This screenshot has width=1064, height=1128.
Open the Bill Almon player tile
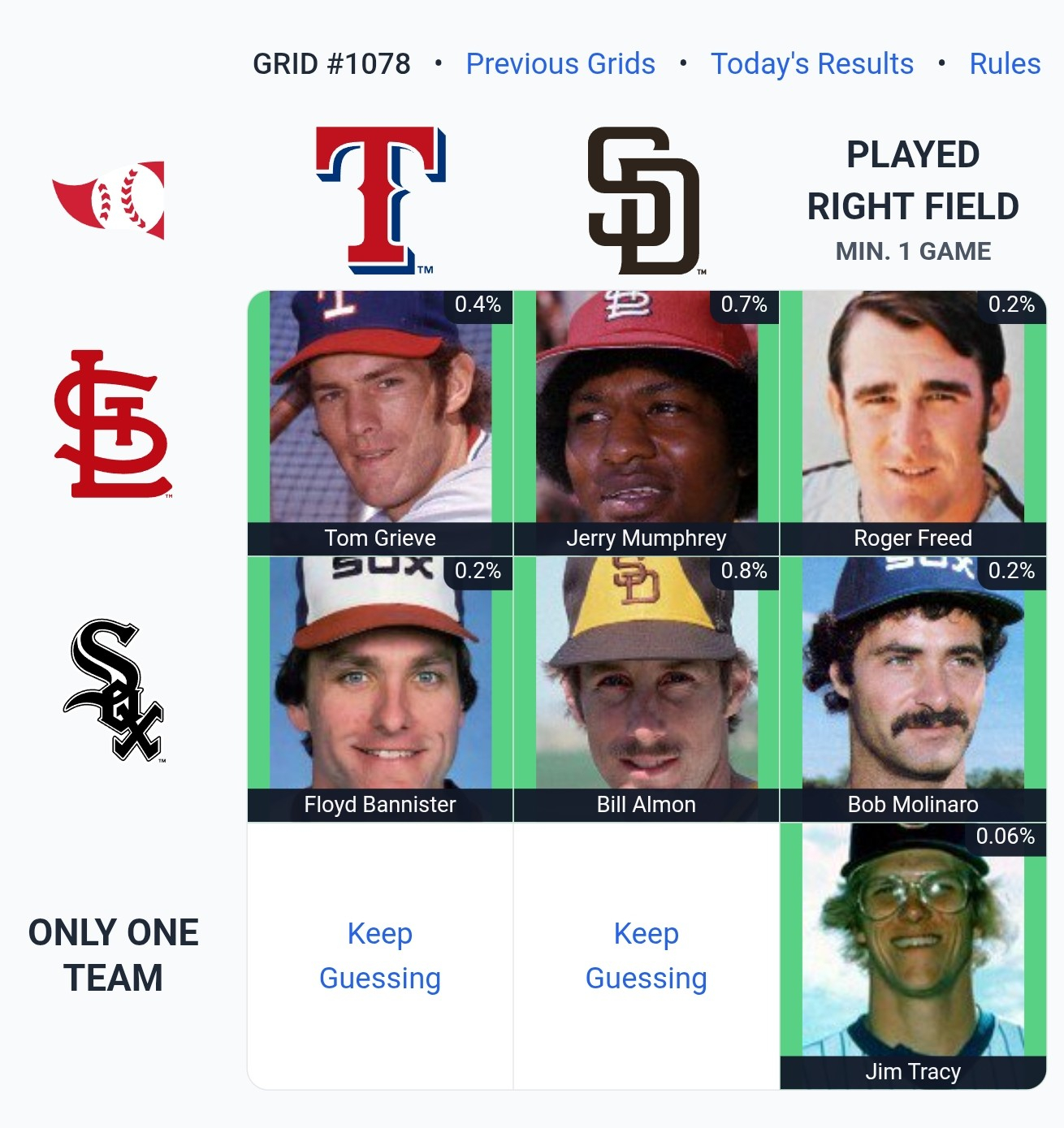[646, 689]
